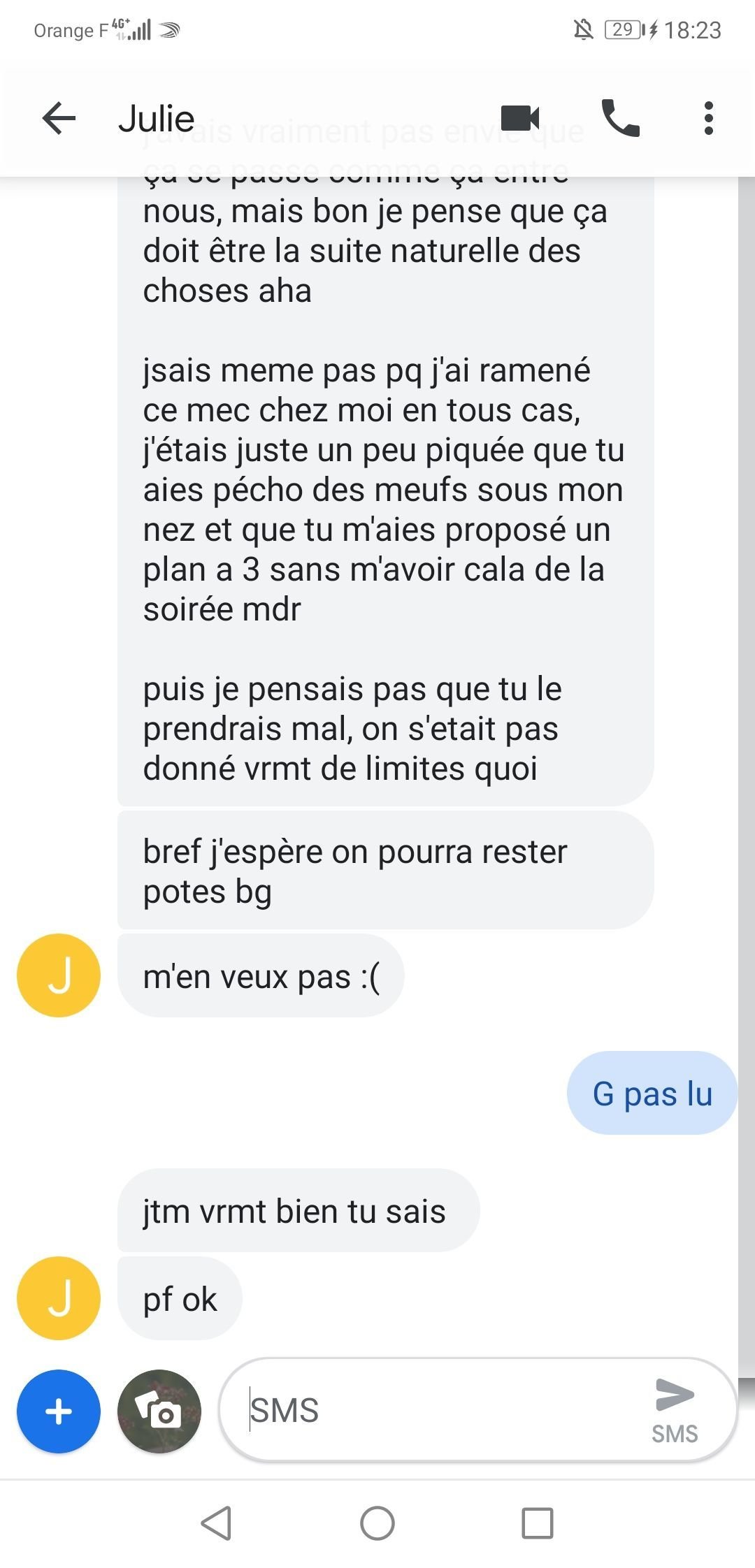Go back to the conversation list
Image resolution: width=755 pixels, height=1568 pixels.
(x=59, y=118)
